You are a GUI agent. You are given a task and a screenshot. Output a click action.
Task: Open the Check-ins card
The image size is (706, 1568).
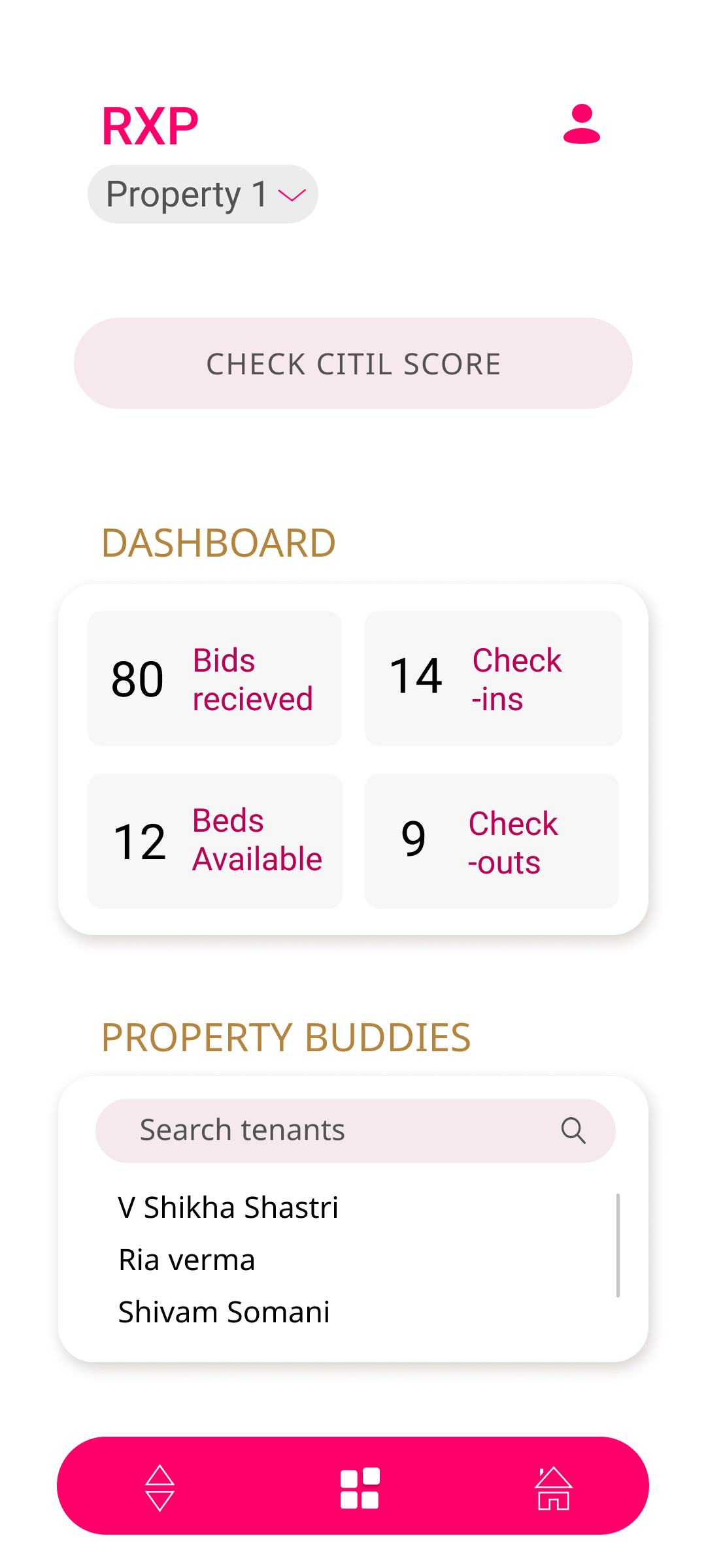point(493,678)
